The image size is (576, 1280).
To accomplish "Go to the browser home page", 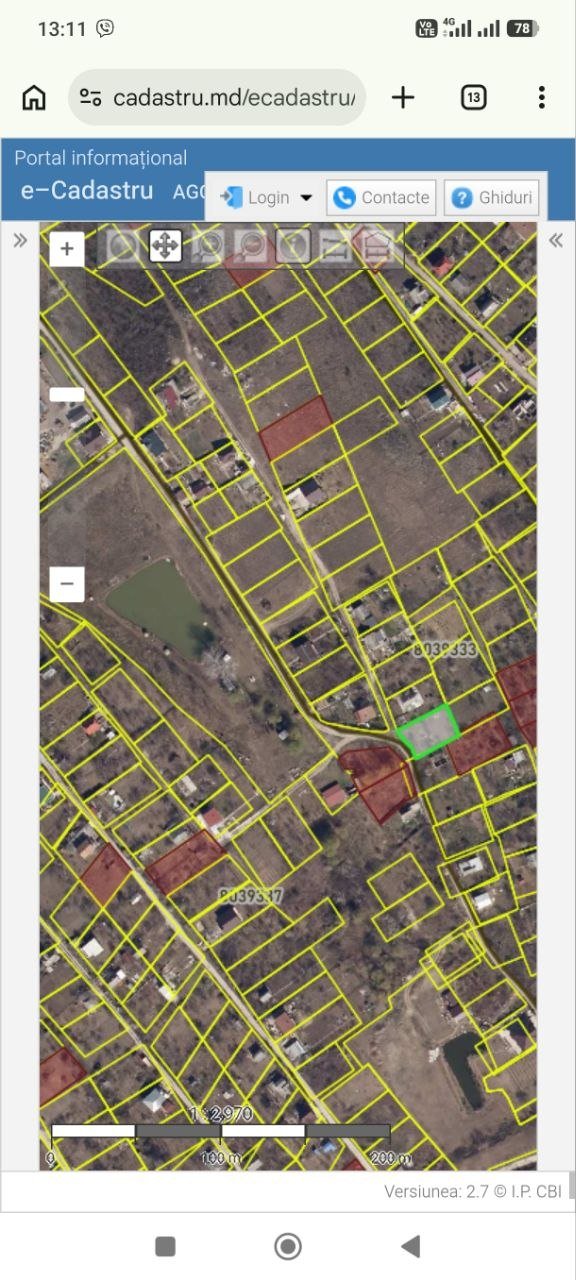I will pos(34,97).
